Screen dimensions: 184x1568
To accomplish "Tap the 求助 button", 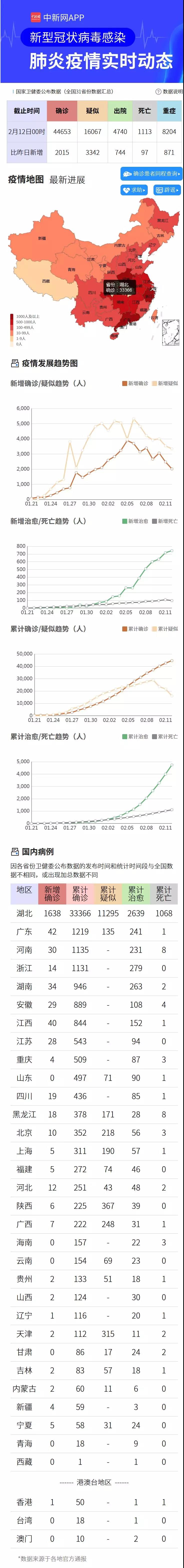I will pyautogui.click(x=134, y=190).
